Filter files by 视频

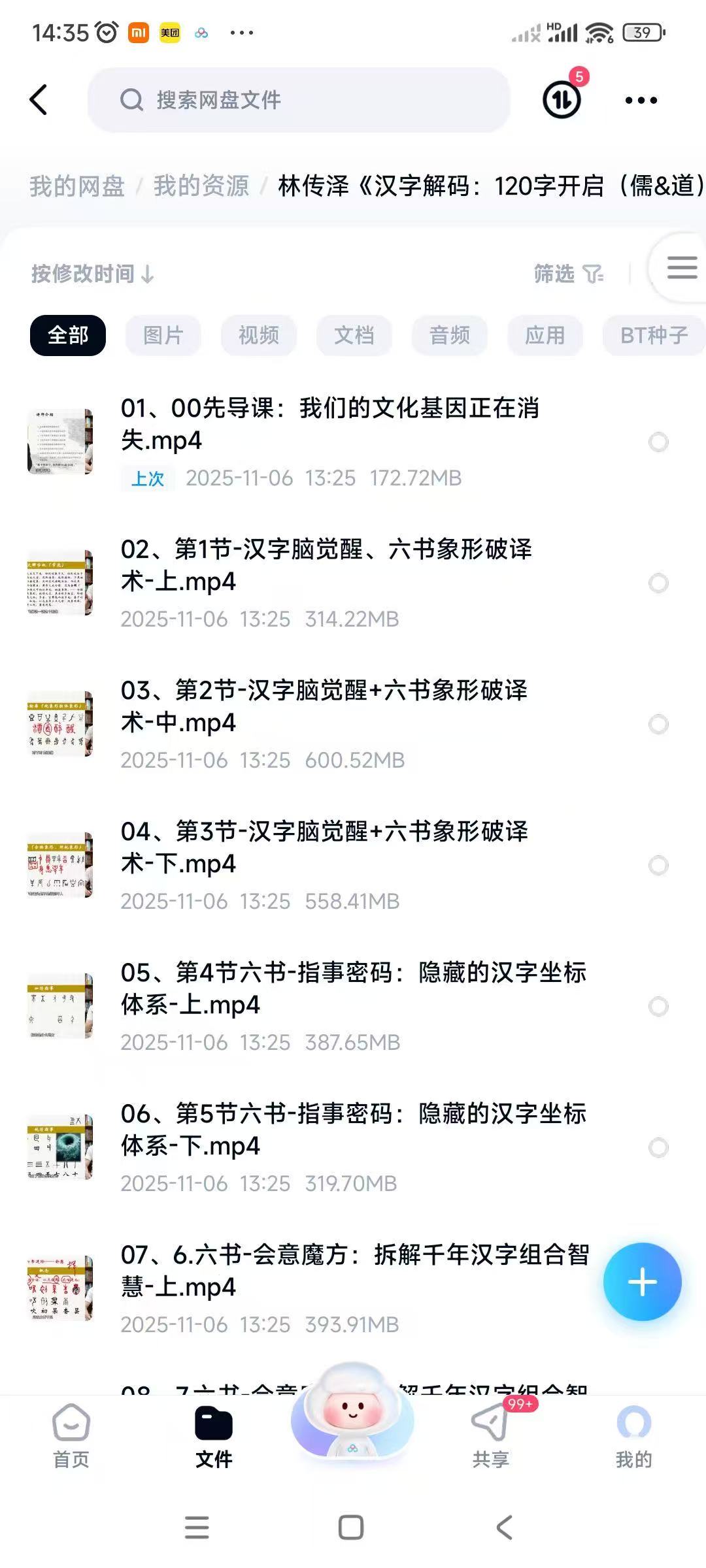pyautogui.click(x=258, y=335)
